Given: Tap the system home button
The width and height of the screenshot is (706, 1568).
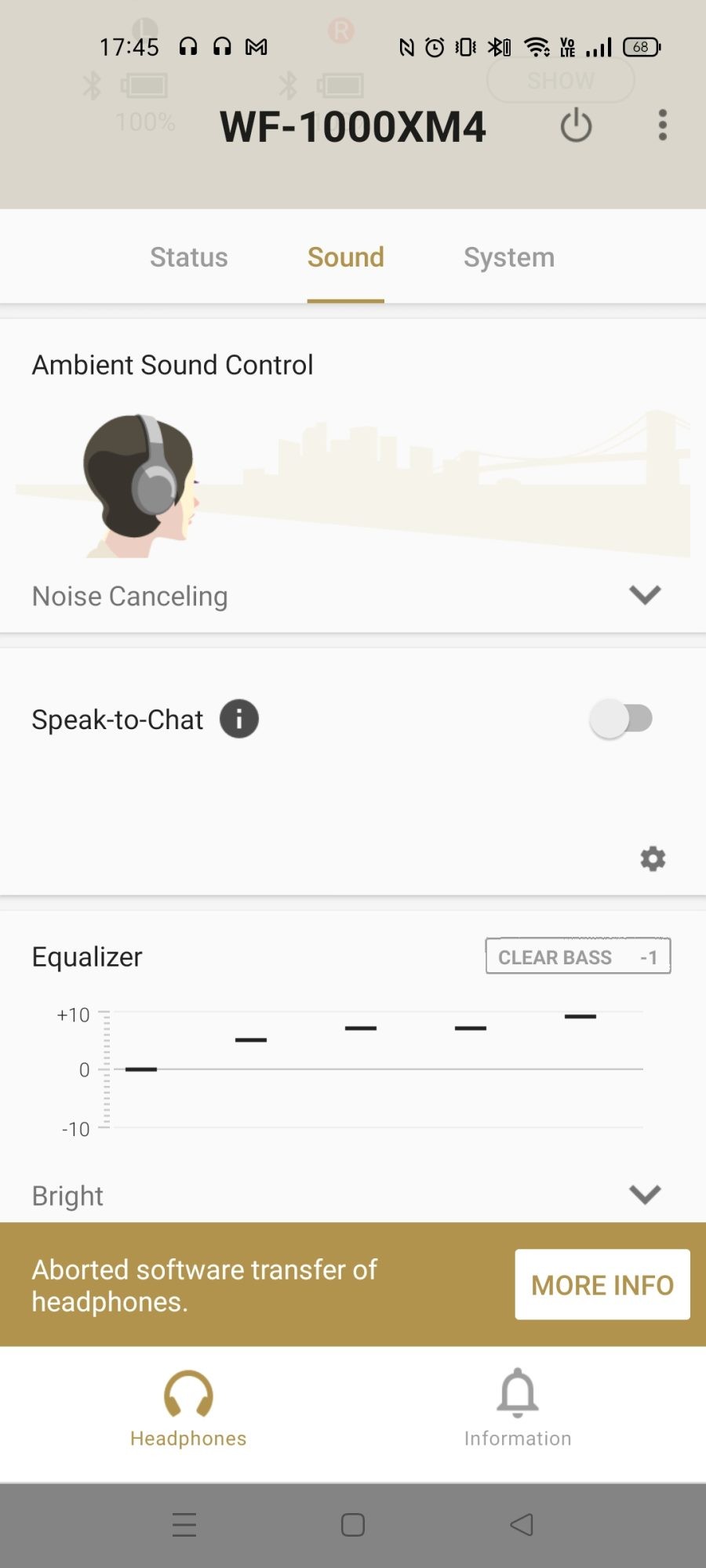Looking at the screenshot, I should click(x=353, y=1524).
